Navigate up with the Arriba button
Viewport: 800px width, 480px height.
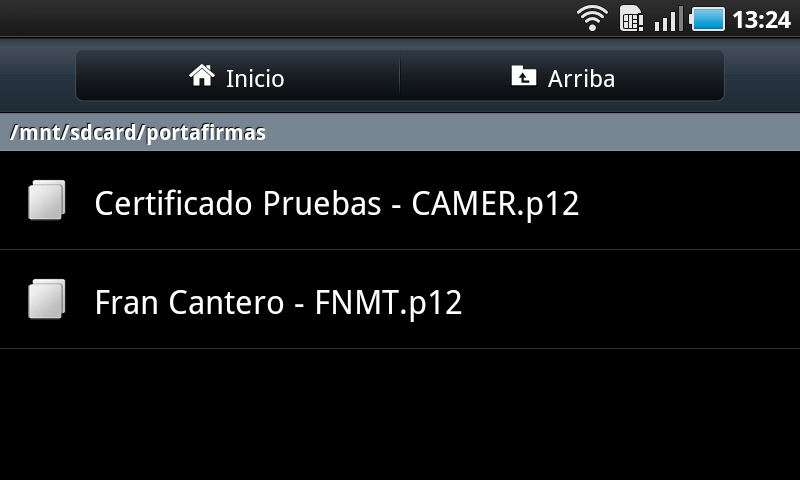pos(562,77)
